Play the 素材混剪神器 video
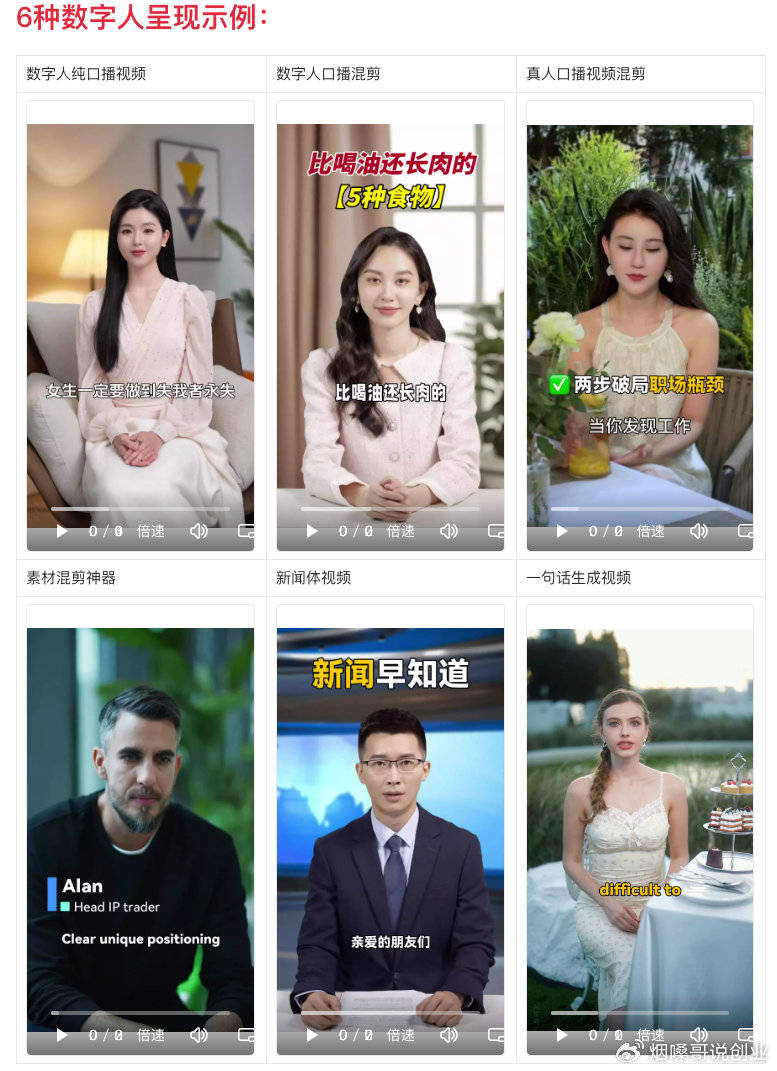The width and height of the screenshot is (777, 1071). (x=62, y=1035)
